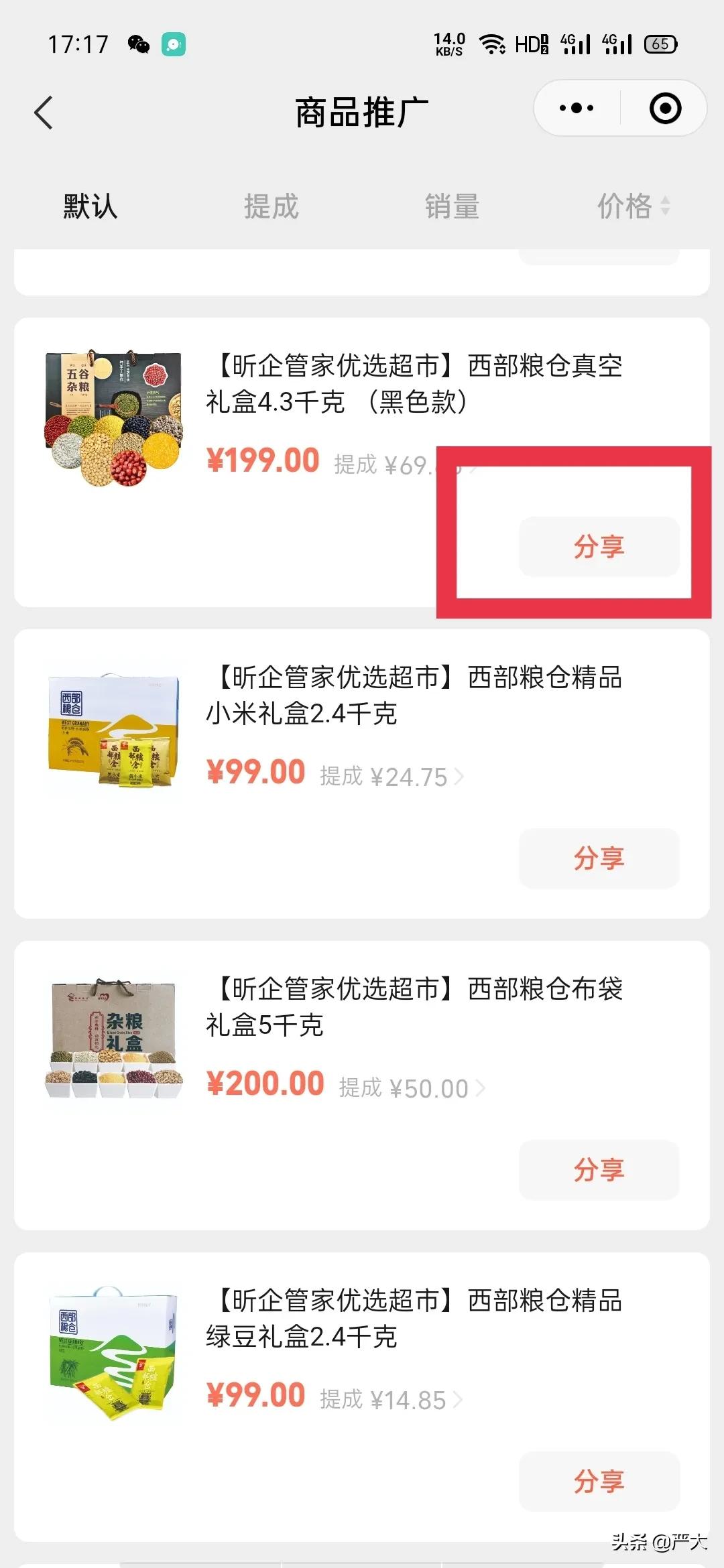The height and width of the screenshot is (1568, 724).
Task: Expand commission details 提成 ¥24.75 chevron
Action: [460, 776]
